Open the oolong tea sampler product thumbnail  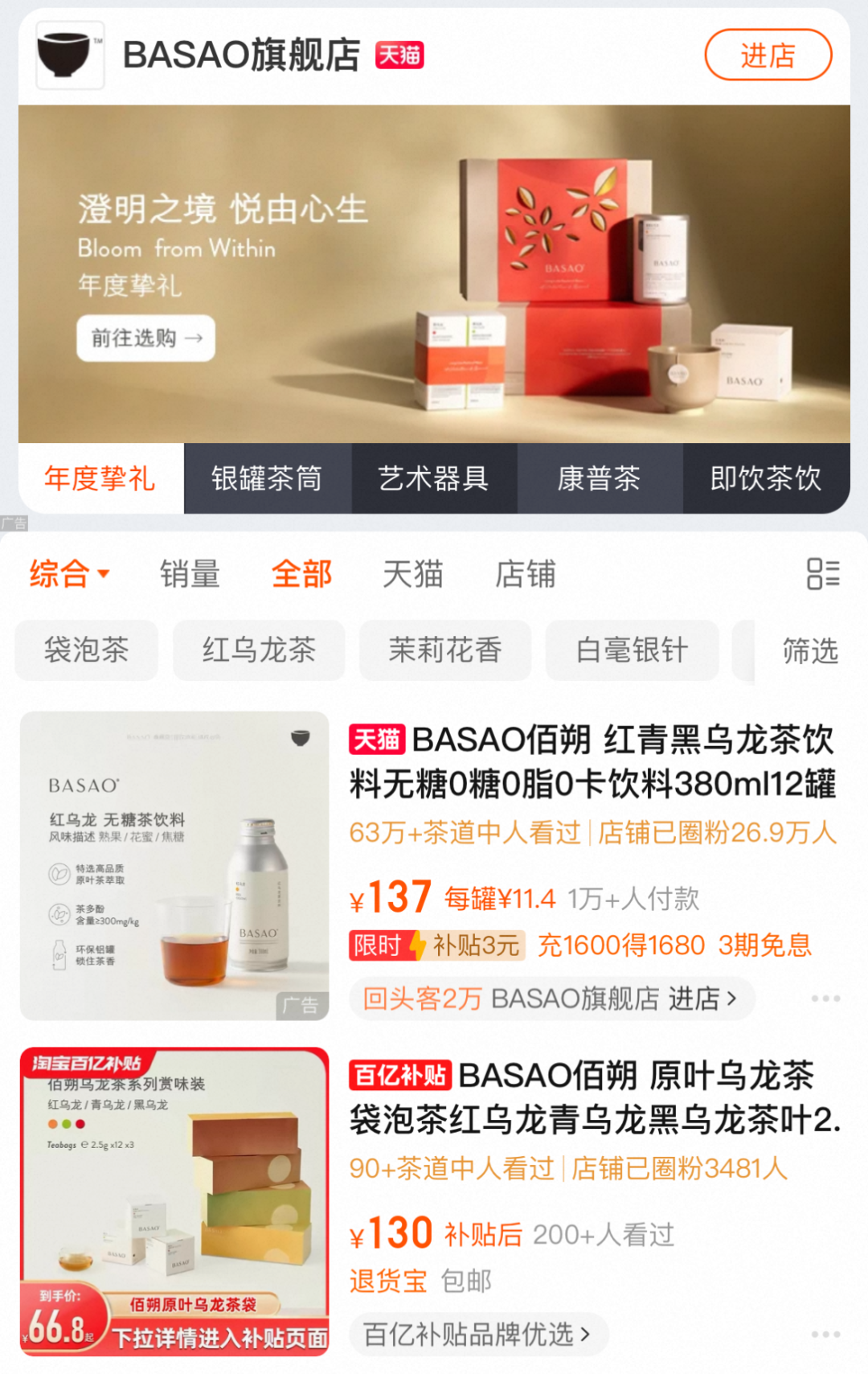click(x=174, y=1198)
